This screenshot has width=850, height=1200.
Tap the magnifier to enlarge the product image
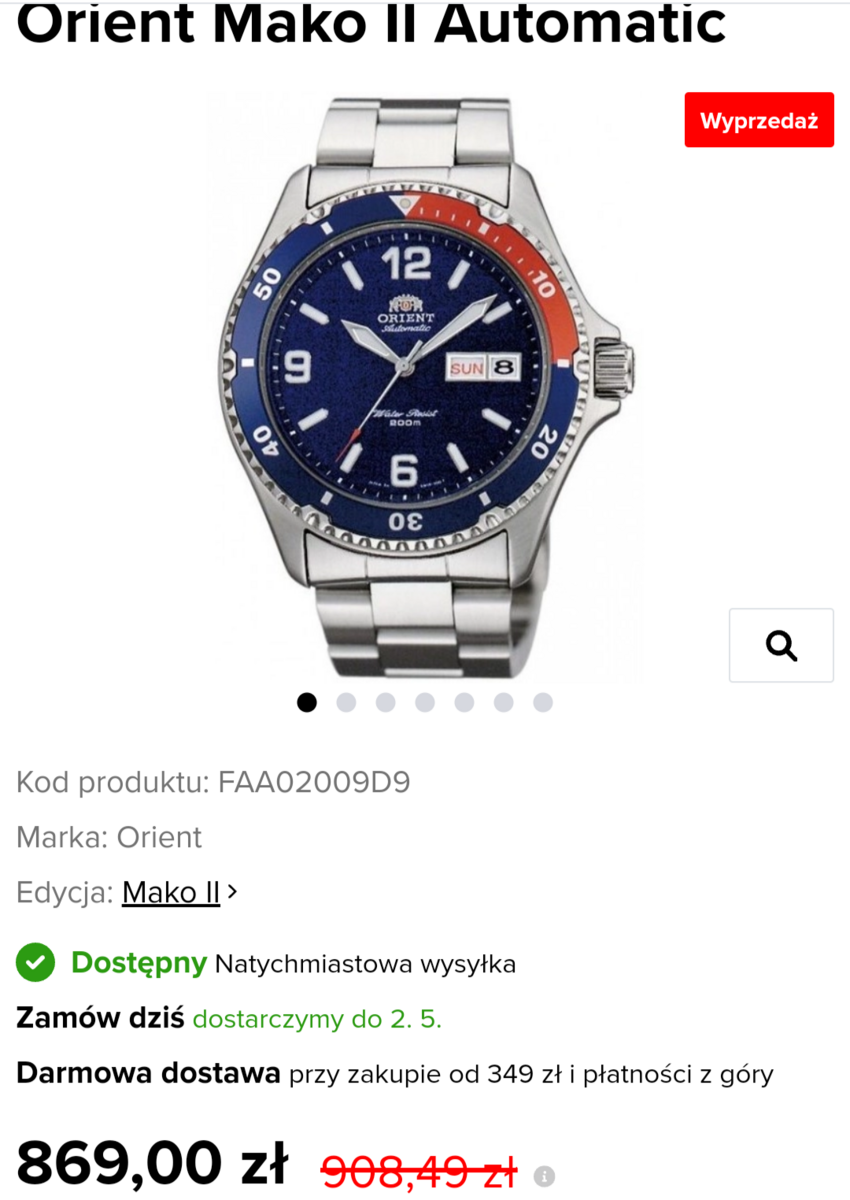coord(781,645)
